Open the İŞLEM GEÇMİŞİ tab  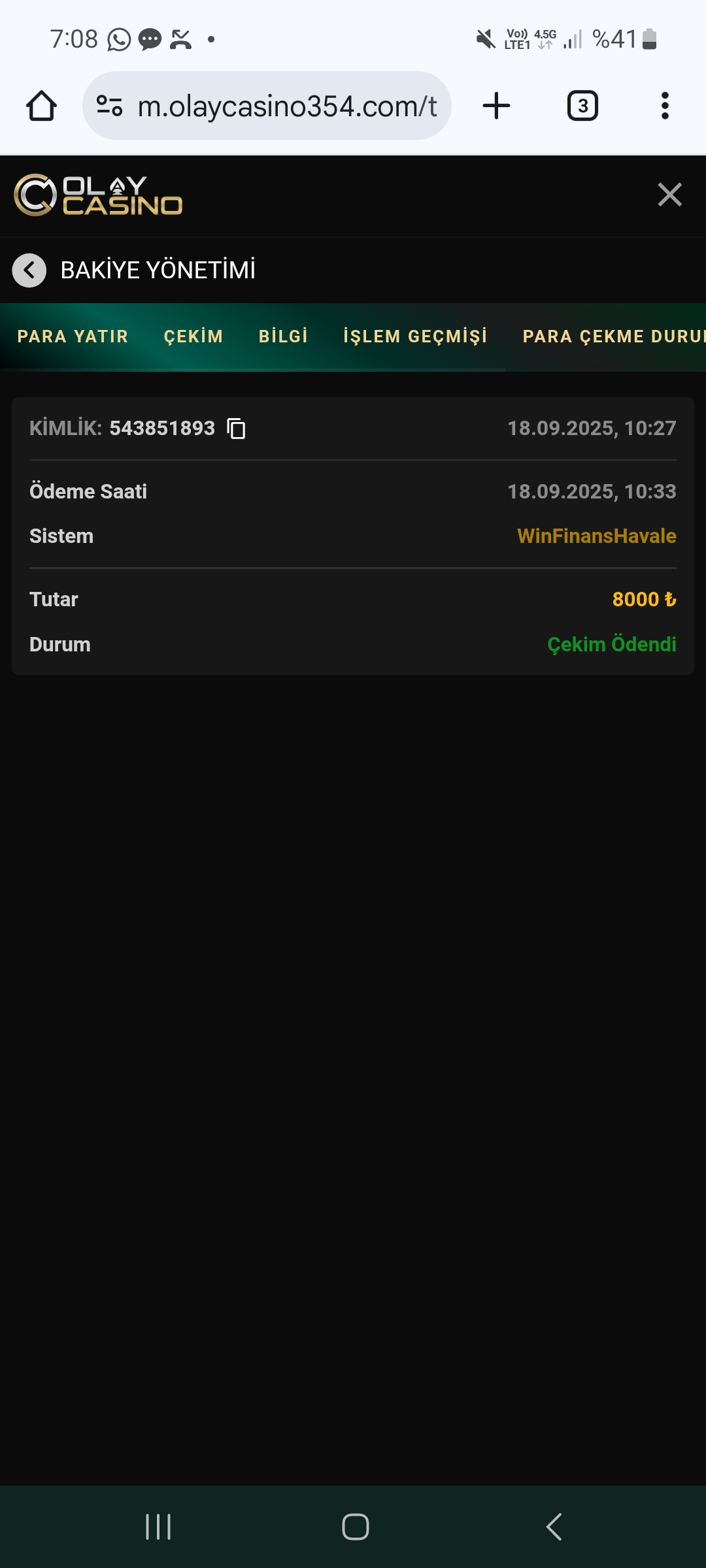tap(414, 336)
